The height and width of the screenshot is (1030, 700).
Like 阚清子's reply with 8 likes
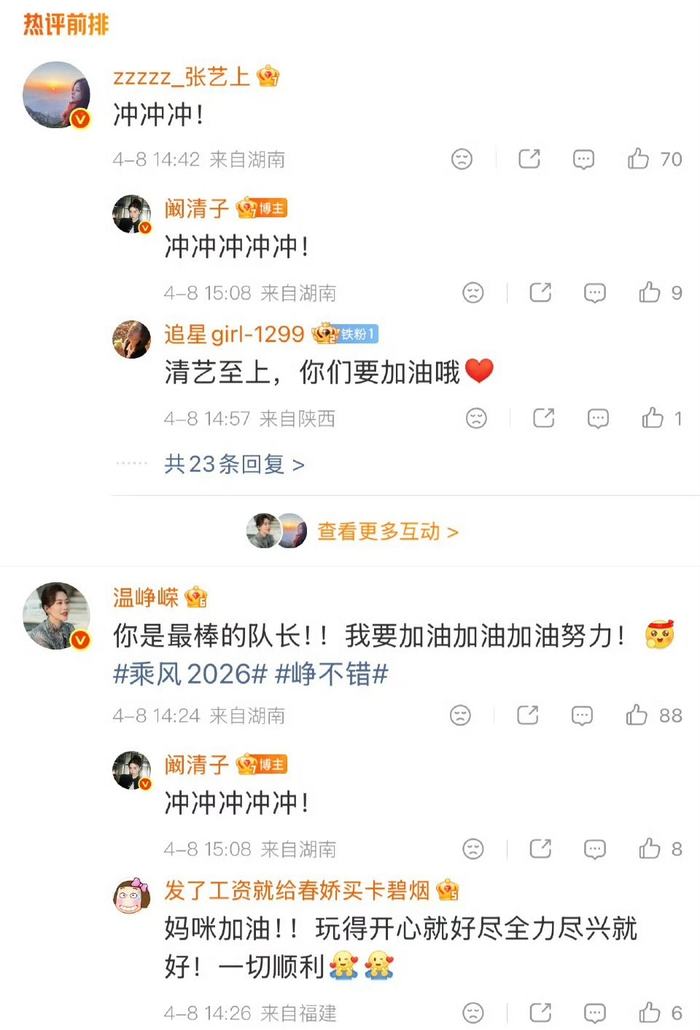coord(650,849)
